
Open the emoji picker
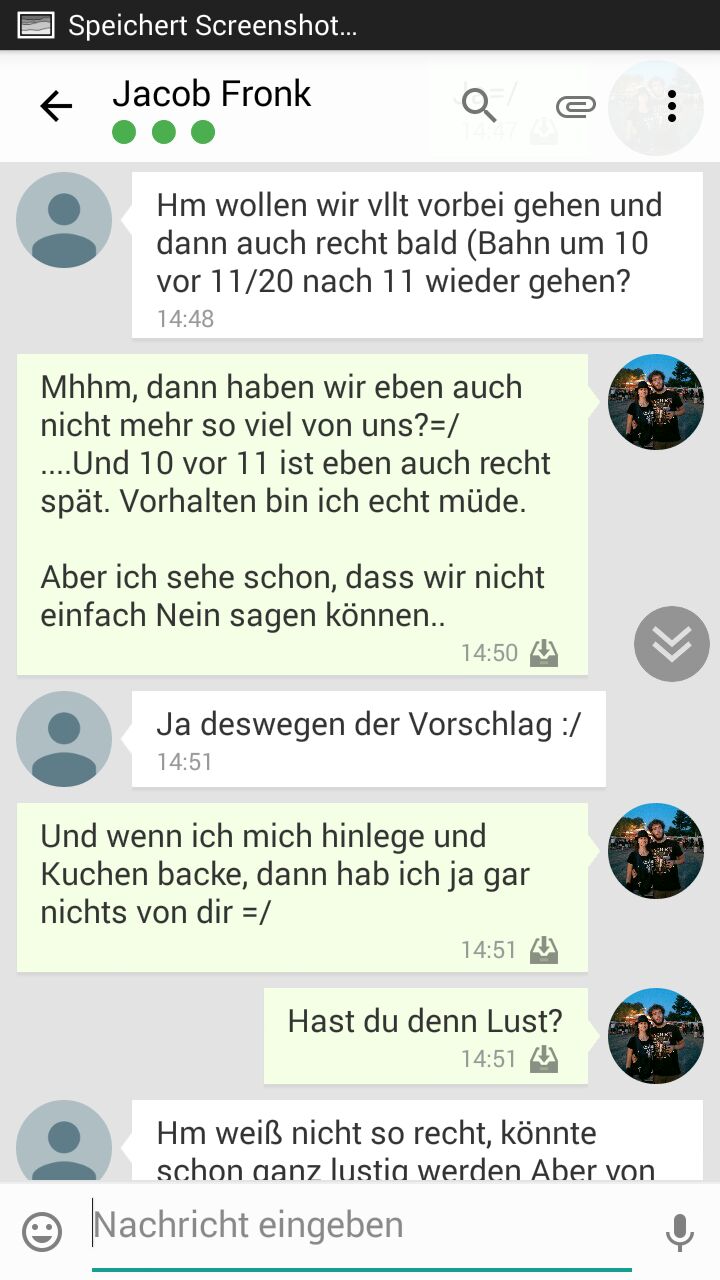pos(42,1232)
